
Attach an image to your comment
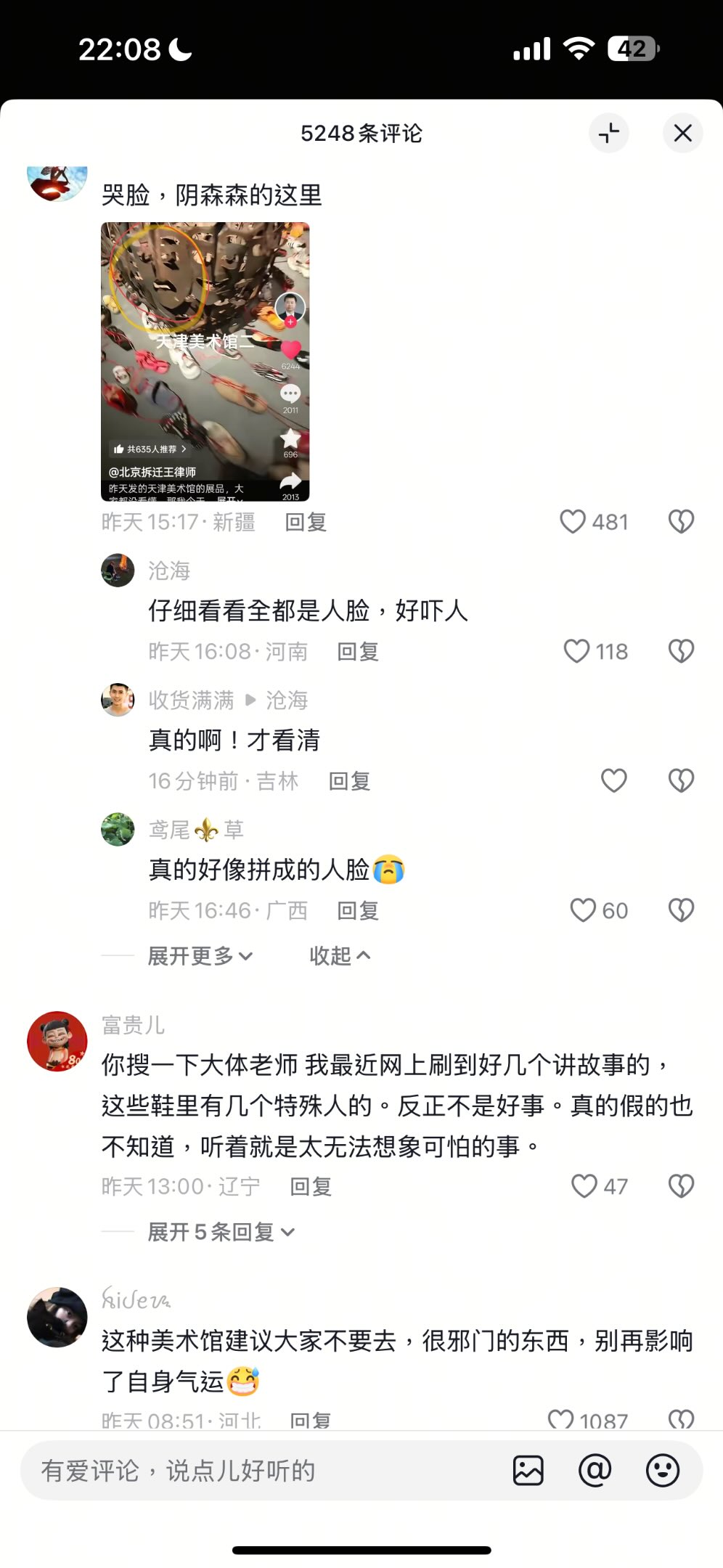point(528,1471)
